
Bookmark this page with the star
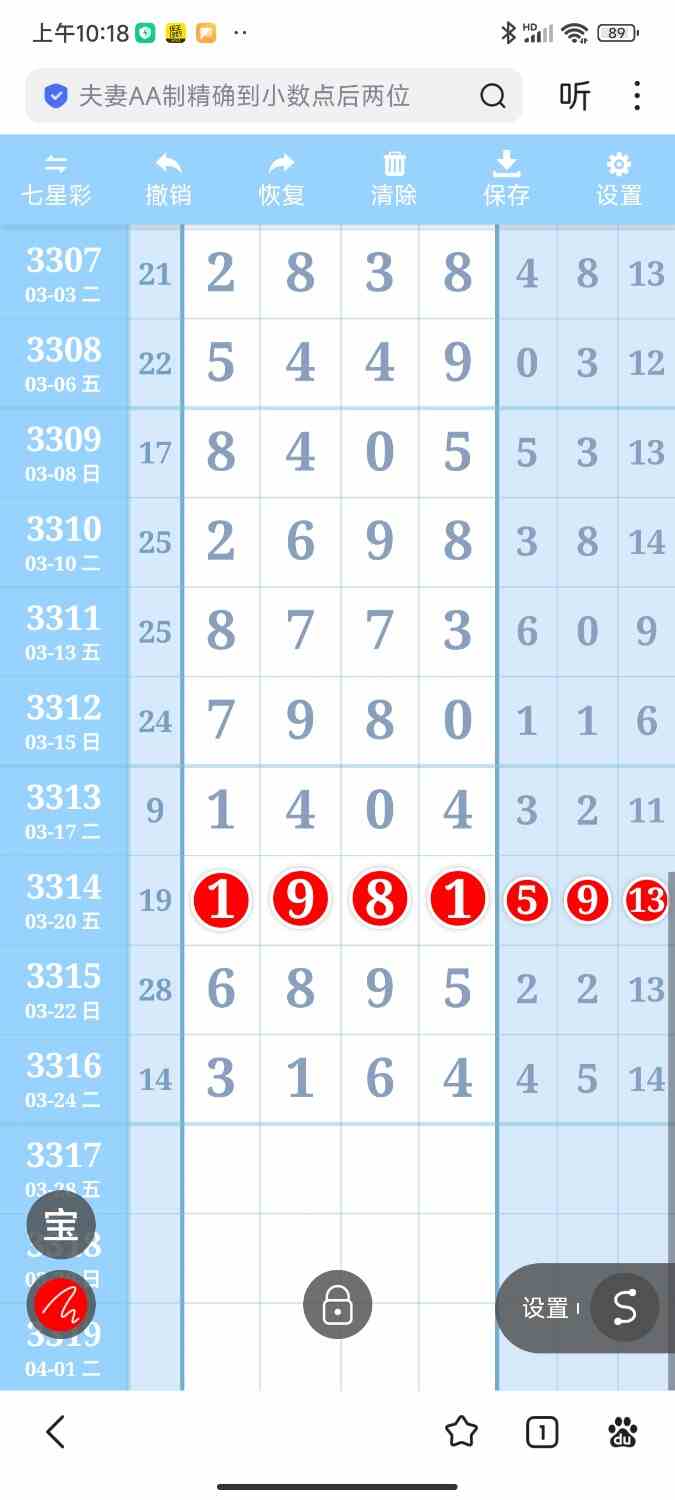pyautogui.click(x=461, y=1432)
